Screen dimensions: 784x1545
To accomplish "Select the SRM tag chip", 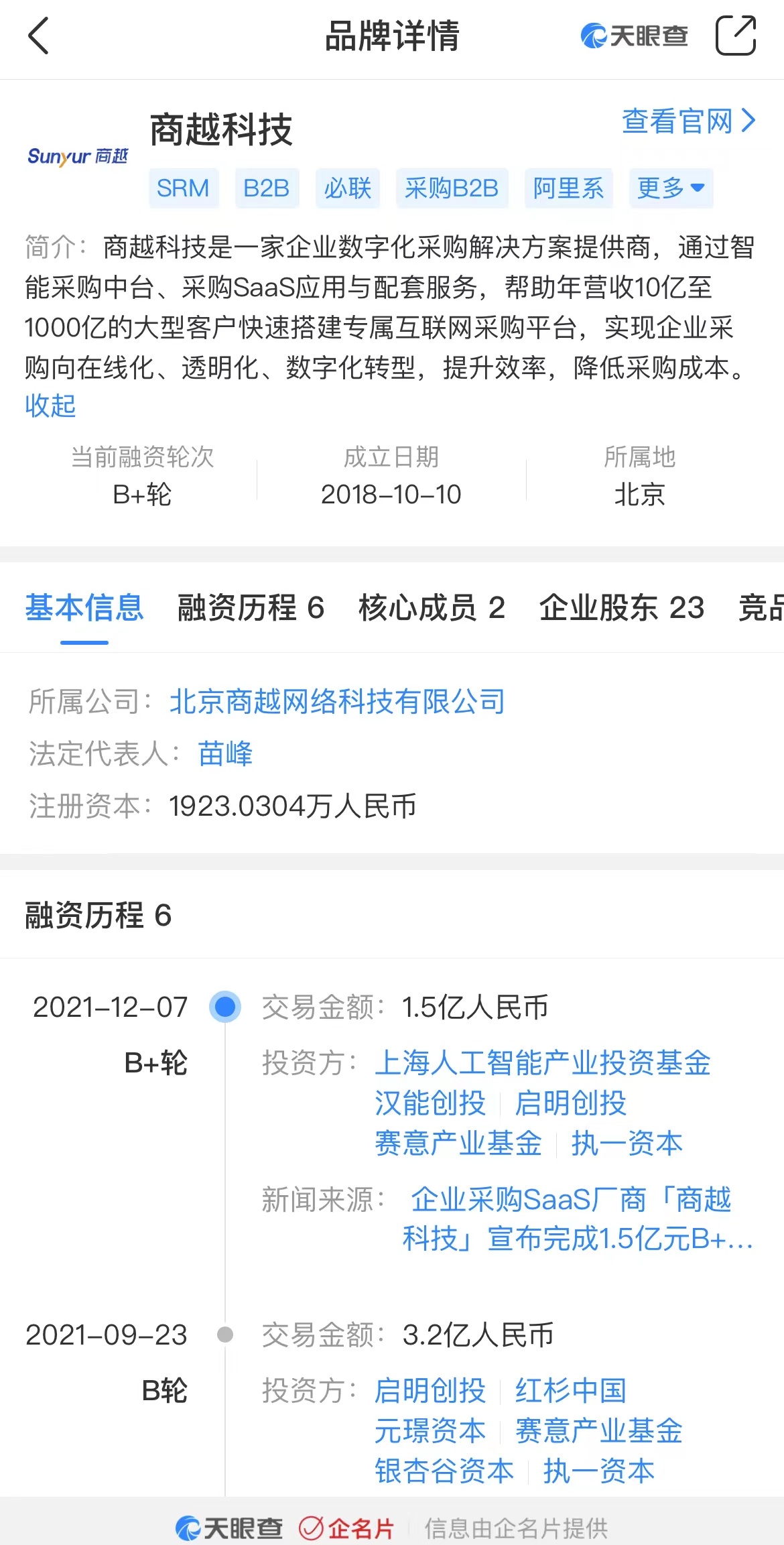I will click(x=183, y=188).
